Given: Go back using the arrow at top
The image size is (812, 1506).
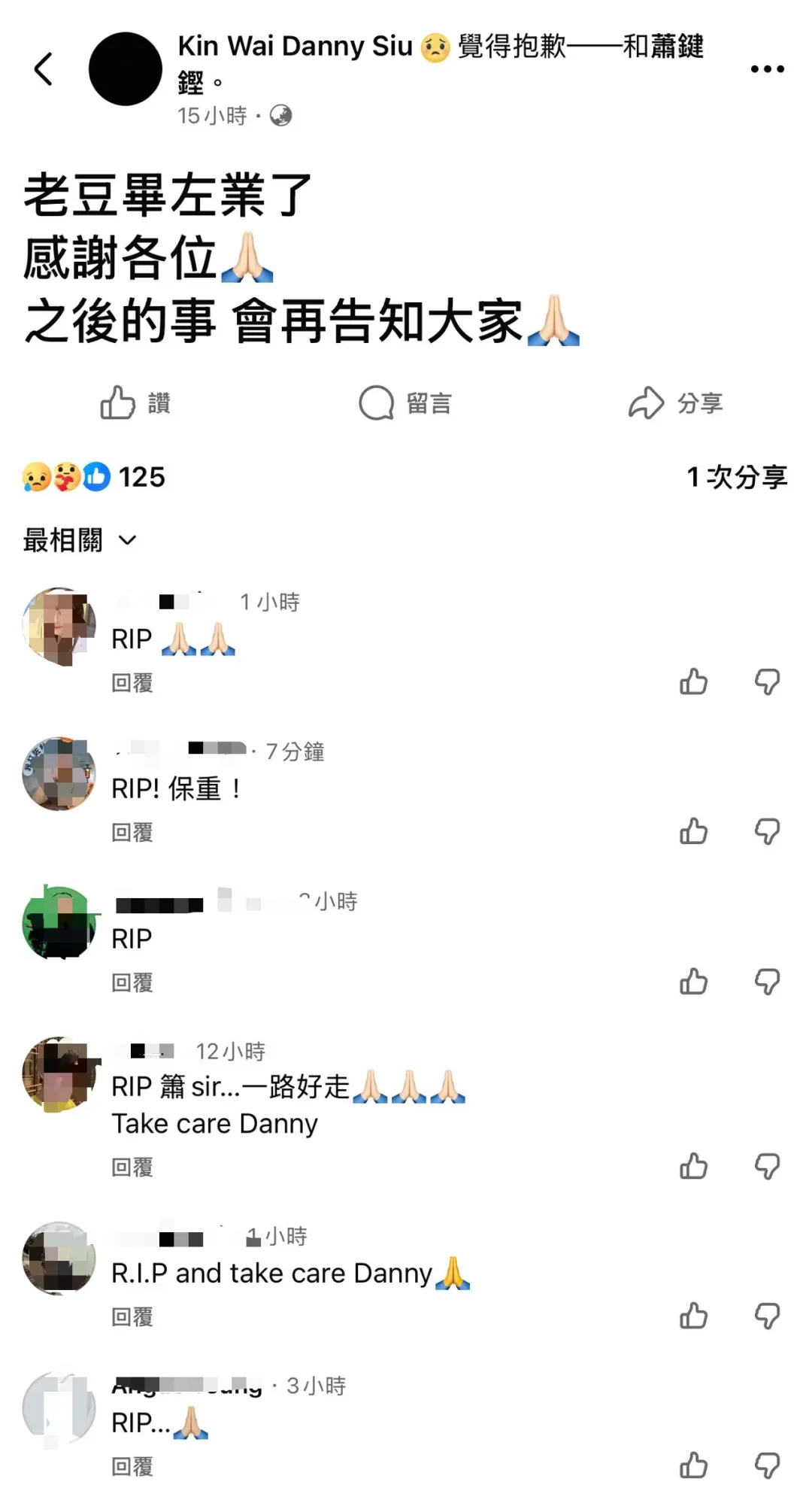Looking at the screenshot, I should (x=44, y=69).
